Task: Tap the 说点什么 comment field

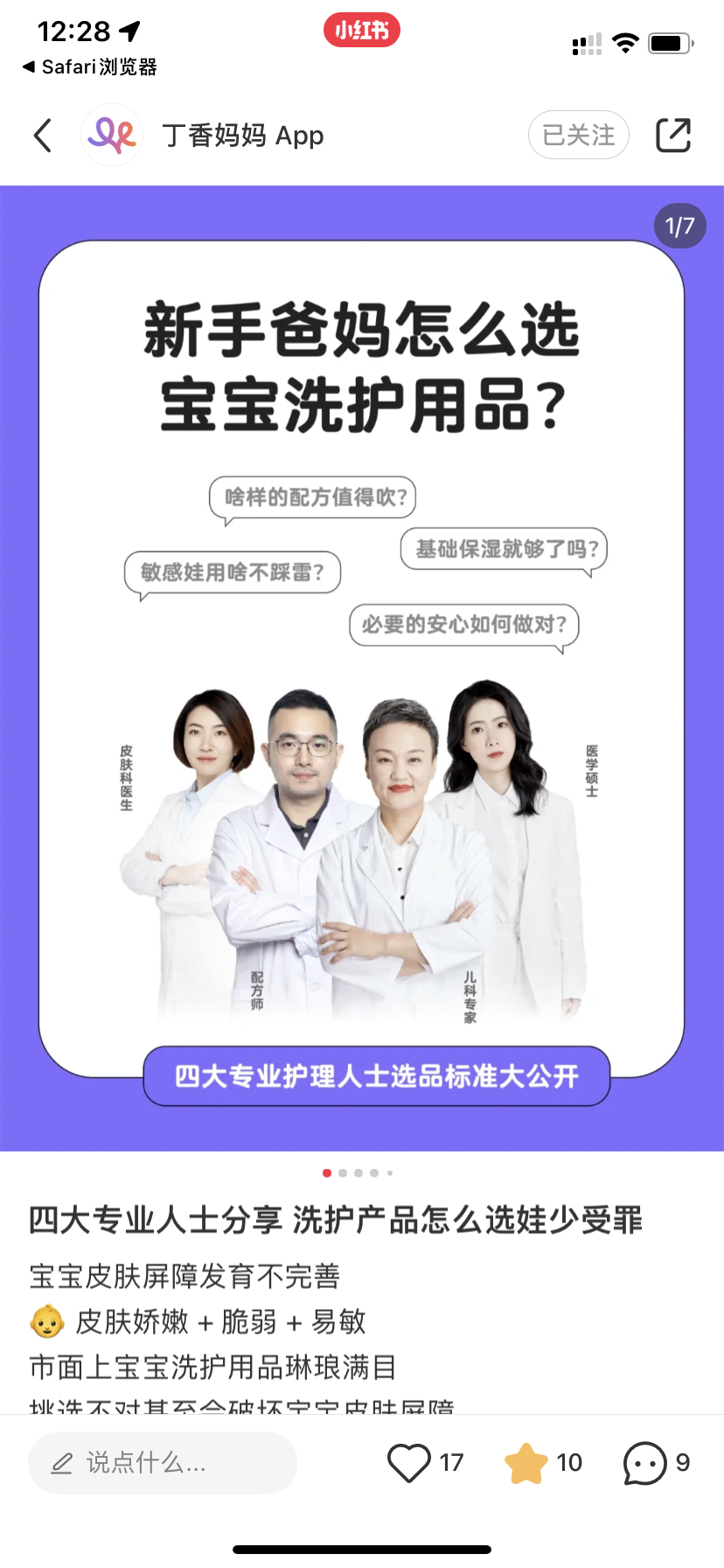Action: click(x=163, y=1462)
